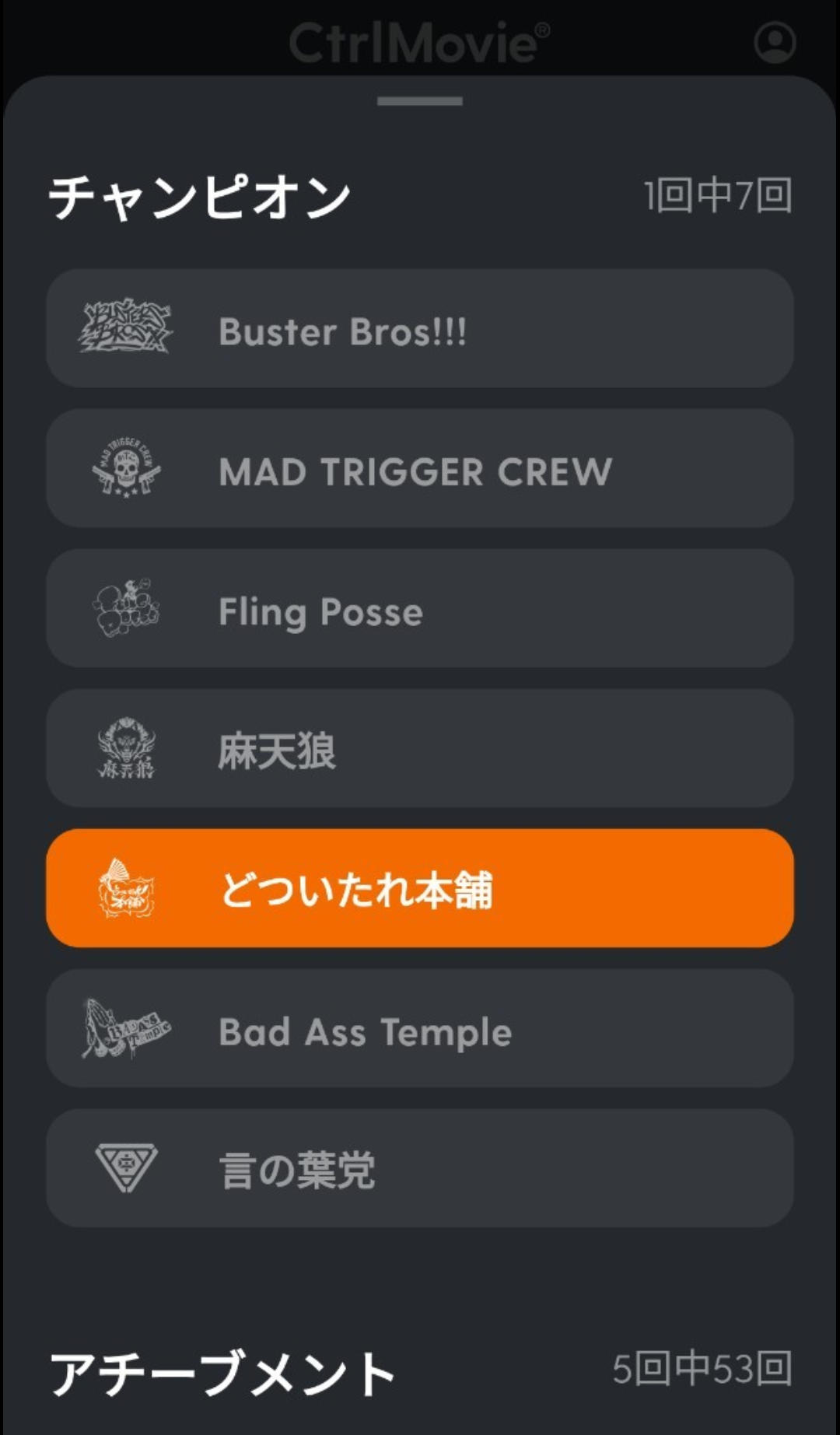Viewport: 840px width, 1435px height.
Task: Select the highlighted どついたれ本舗 row
Action: 420,888
